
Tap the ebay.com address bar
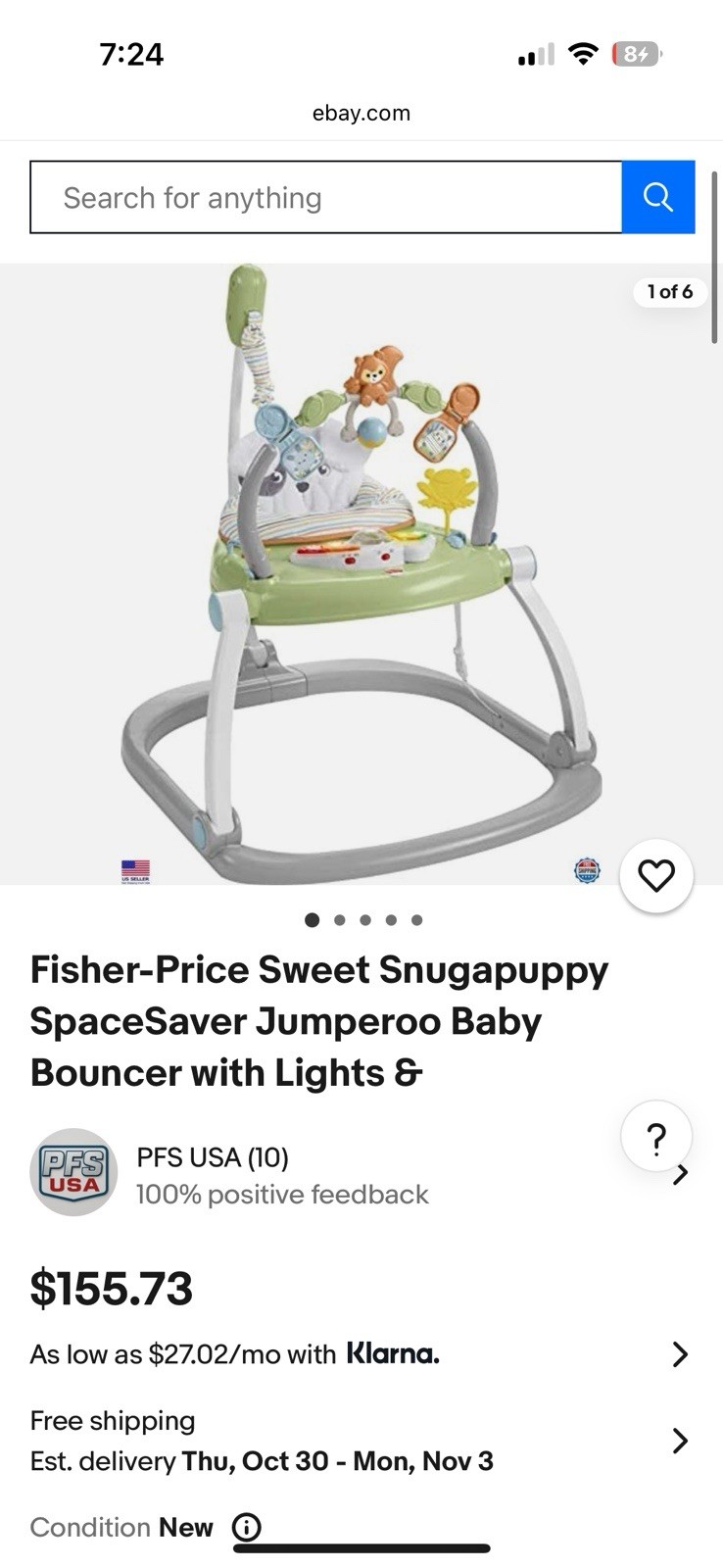point(361,113)
